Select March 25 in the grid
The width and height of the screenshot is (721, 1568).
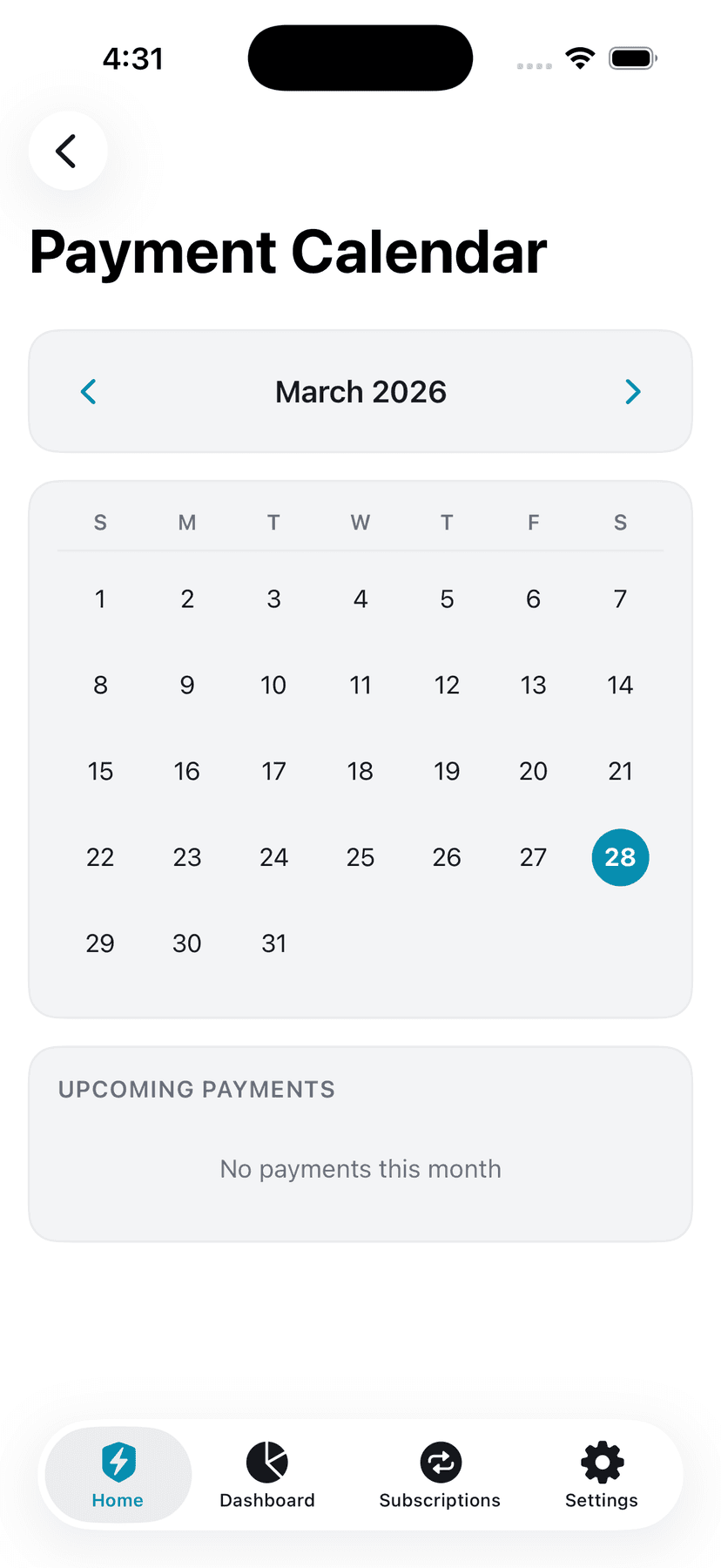click(x=360, y=857)
